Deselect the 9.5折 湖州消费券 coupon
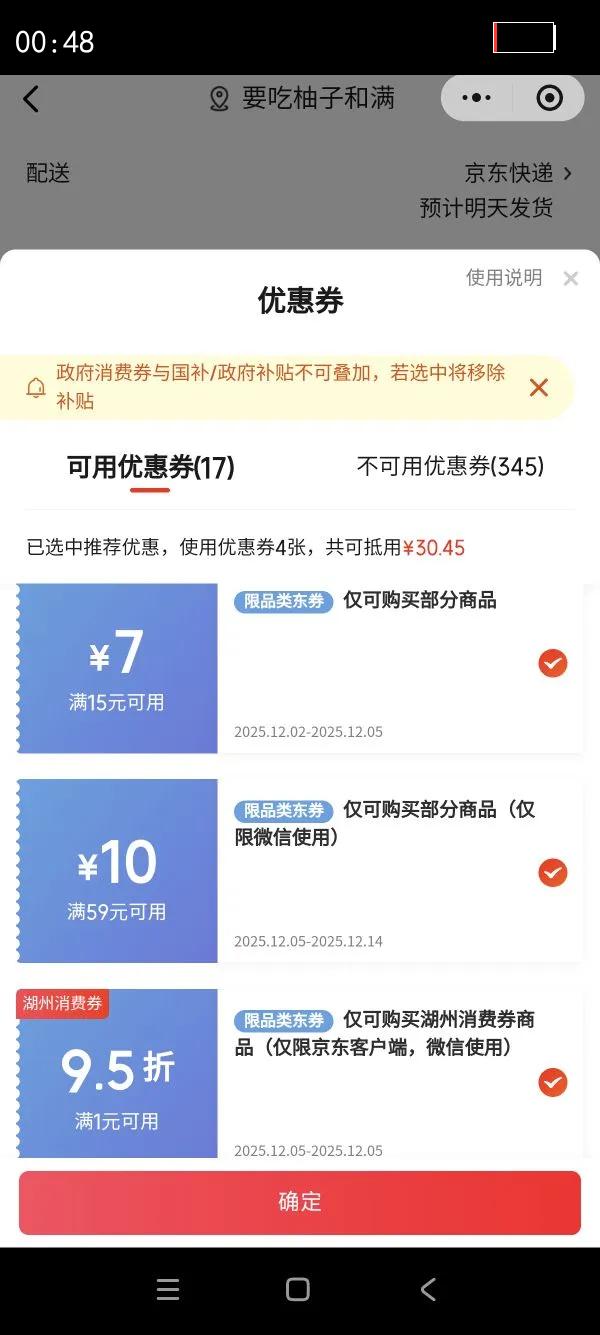Image resolution: width=600 pixels, height=1335 pixels. (553, 1082)
